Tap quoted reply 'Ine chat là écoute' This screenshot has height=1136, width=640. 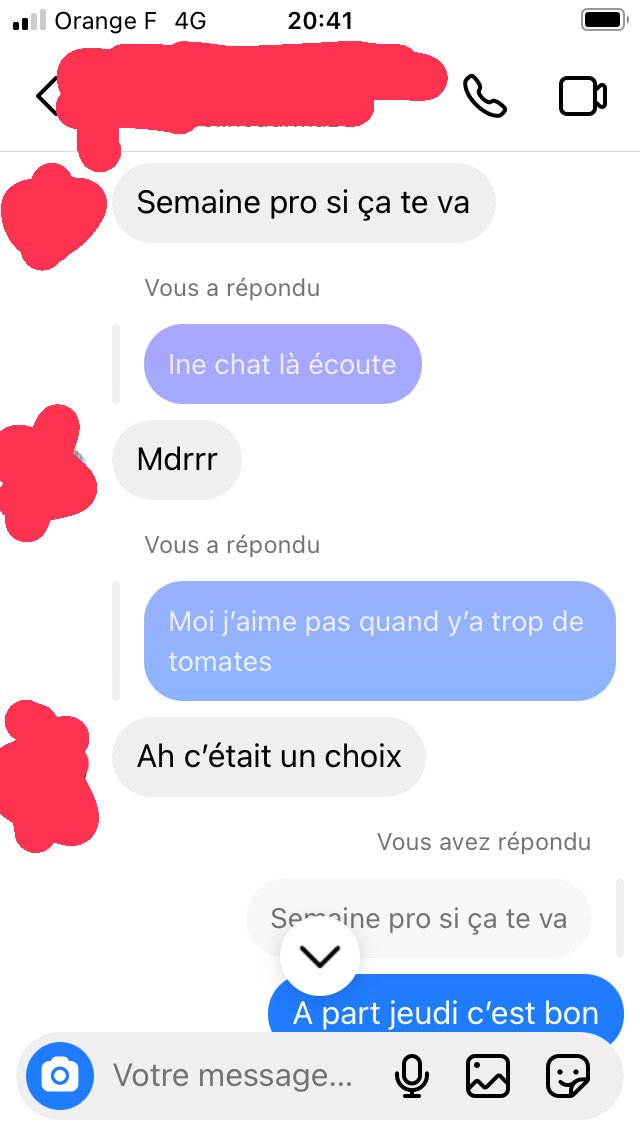click(x=283, y=364)
